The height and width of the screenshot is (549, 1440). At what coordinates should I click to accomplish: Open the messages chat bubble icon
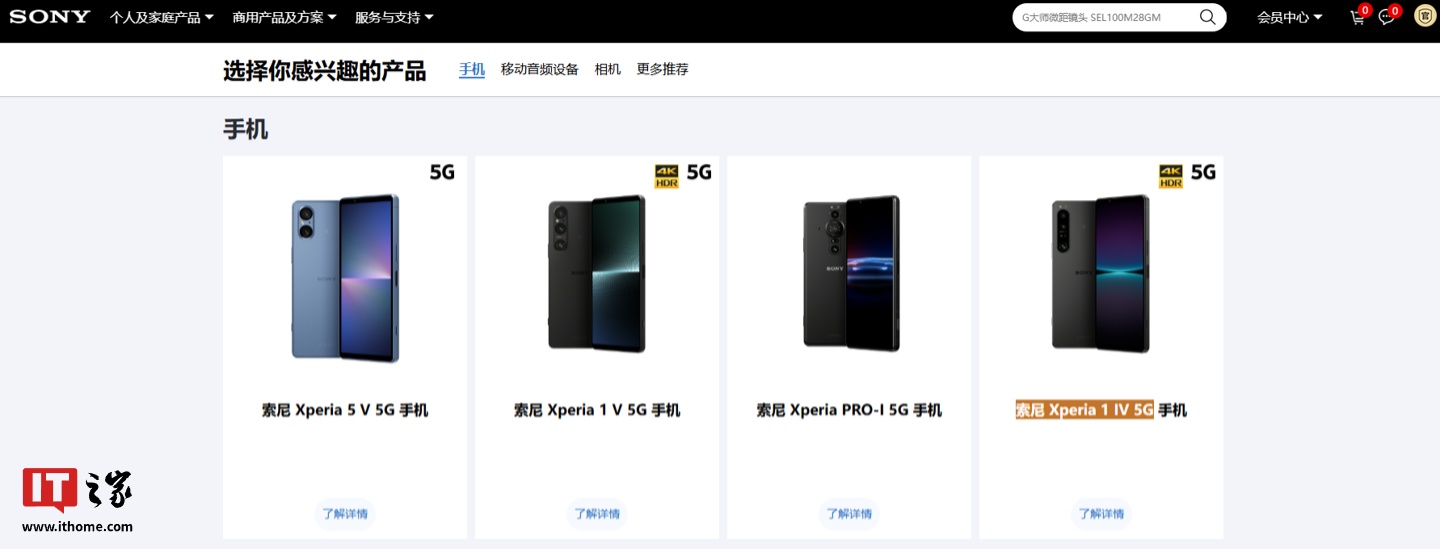click(x=1386, y=17)
